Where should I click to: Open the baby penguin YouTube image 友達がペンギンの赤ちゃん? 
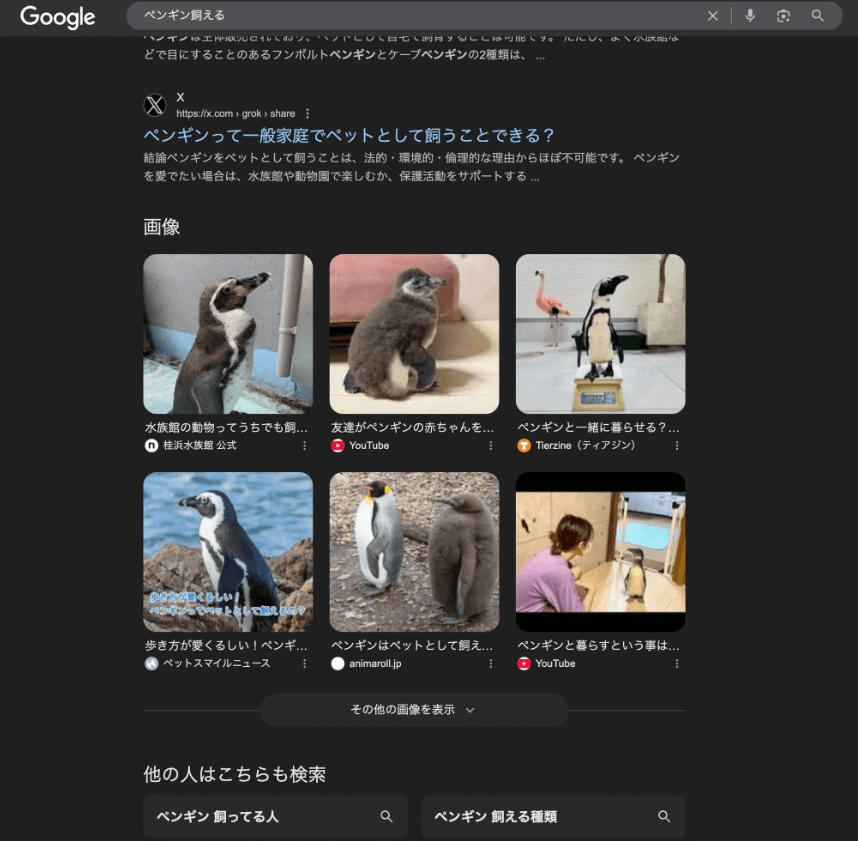pos(414,334)
